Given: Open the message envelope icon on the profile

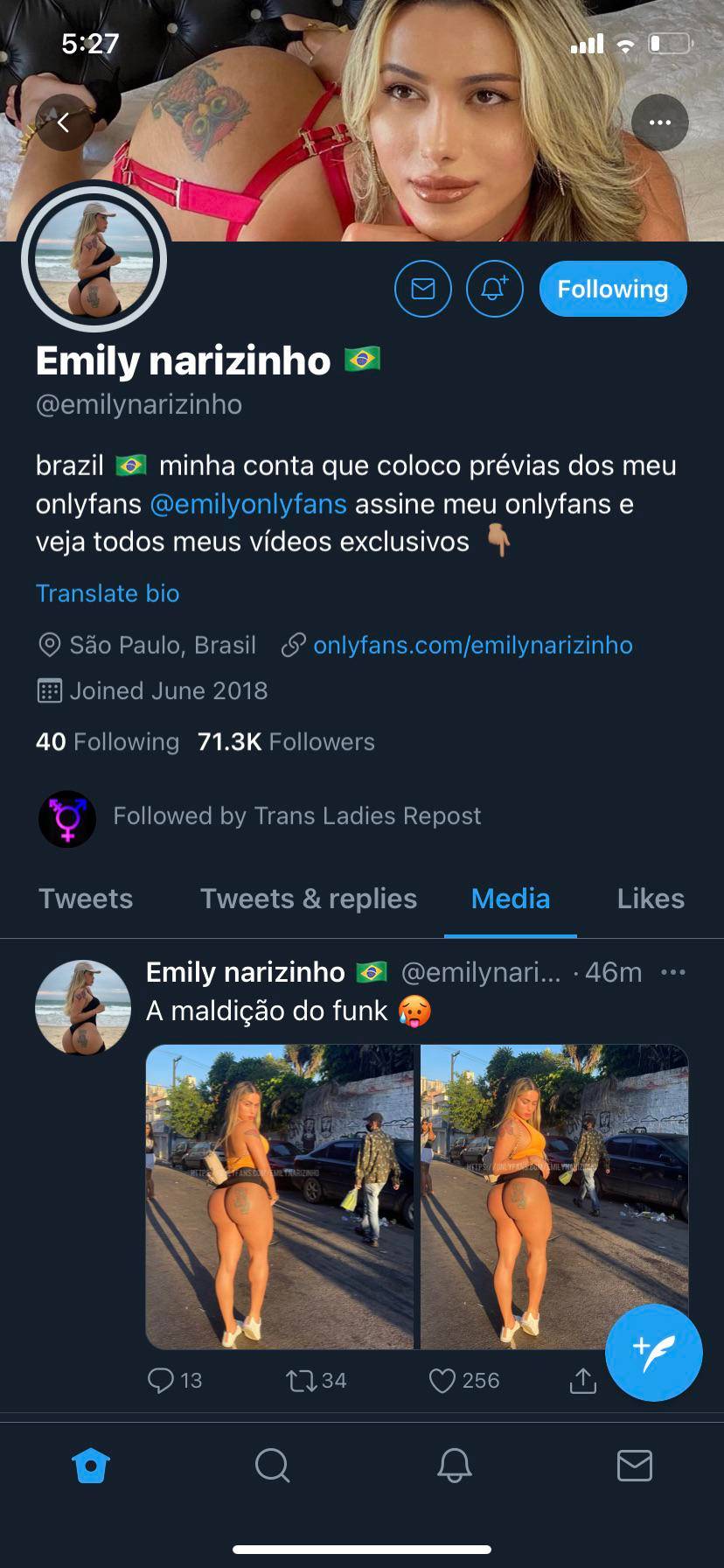Looking at the screenshot, I should [x=423, y=289].
